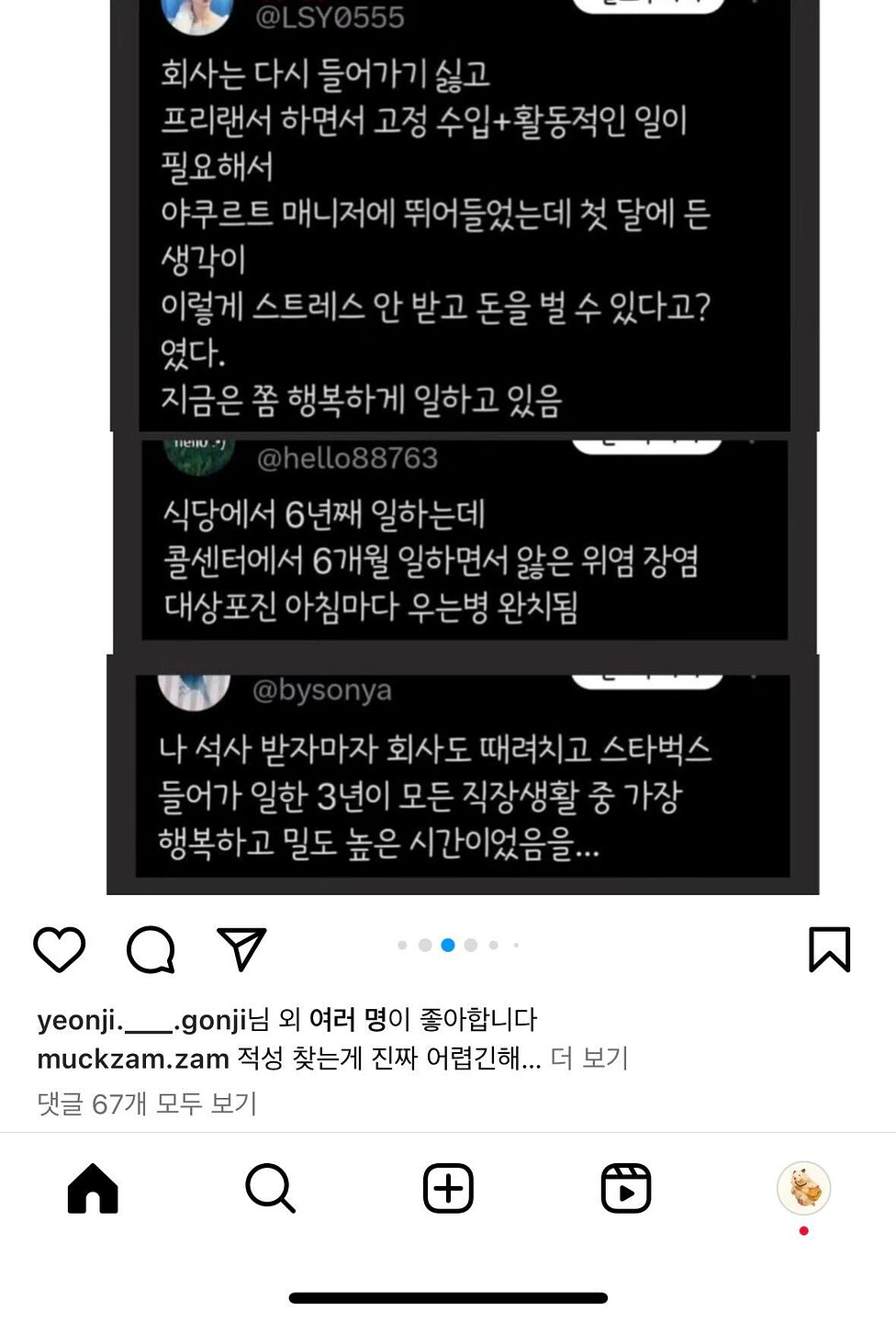
Task: Go to the Home feed tab
Action: [93, 1189]
